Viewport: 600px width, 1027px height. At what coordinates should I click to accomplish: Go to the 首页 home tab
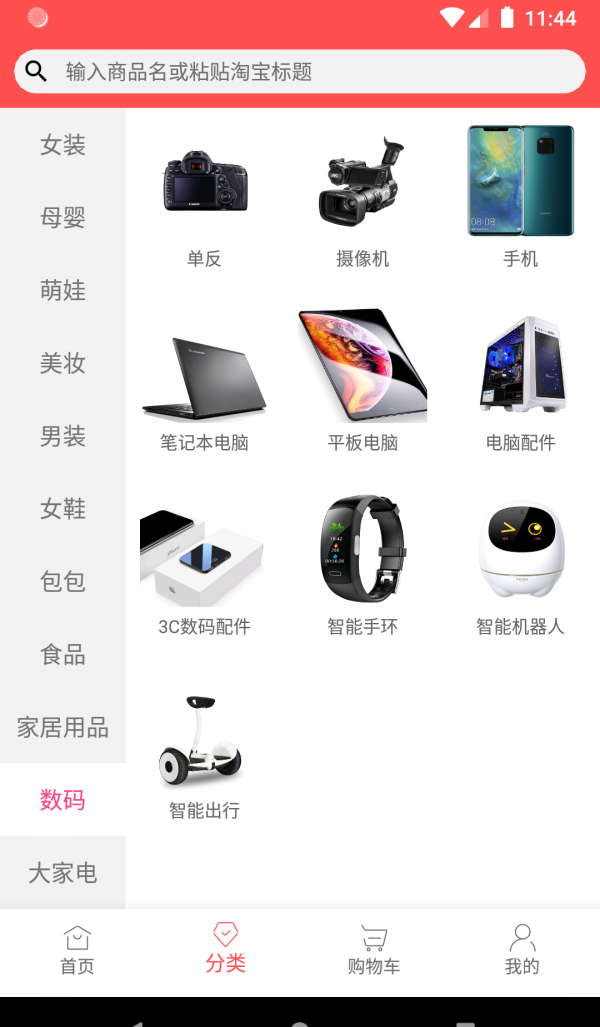tap(77, 951)
